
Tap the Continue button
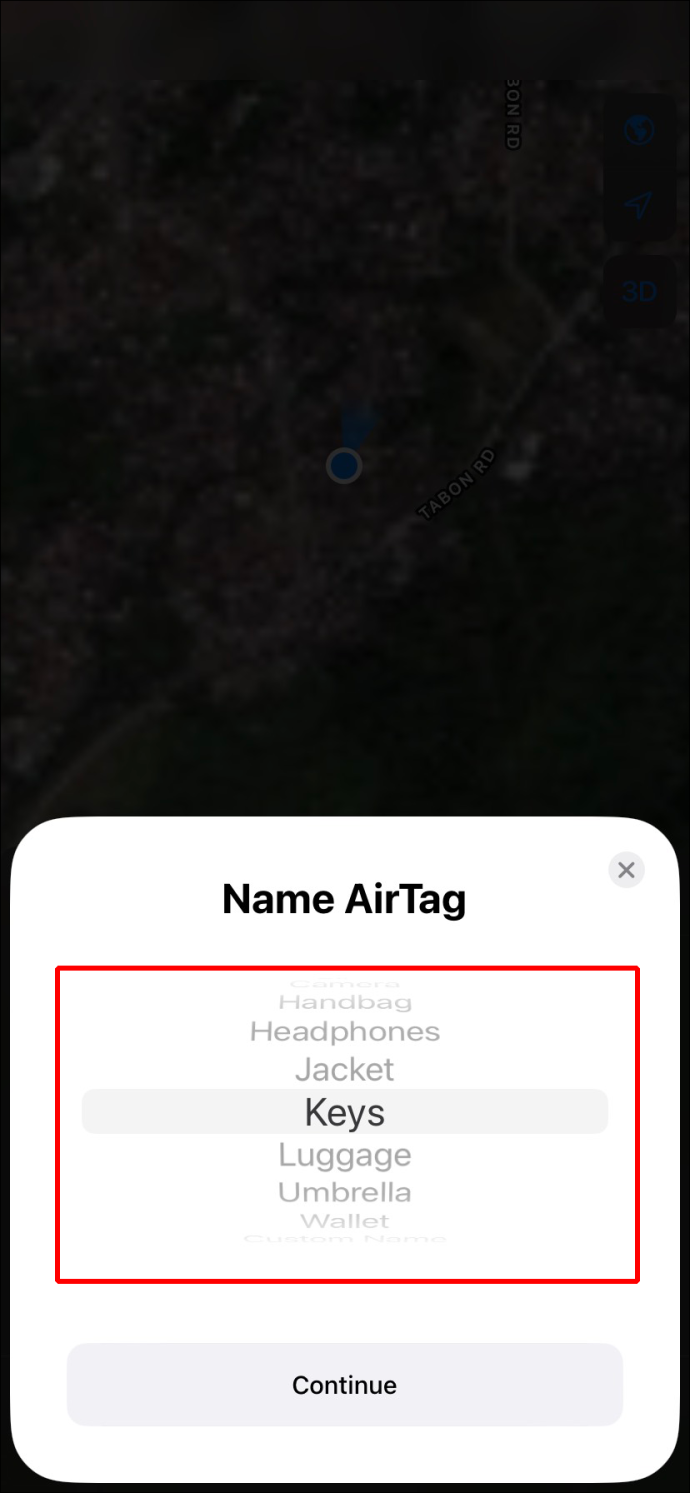point(344,1385)
